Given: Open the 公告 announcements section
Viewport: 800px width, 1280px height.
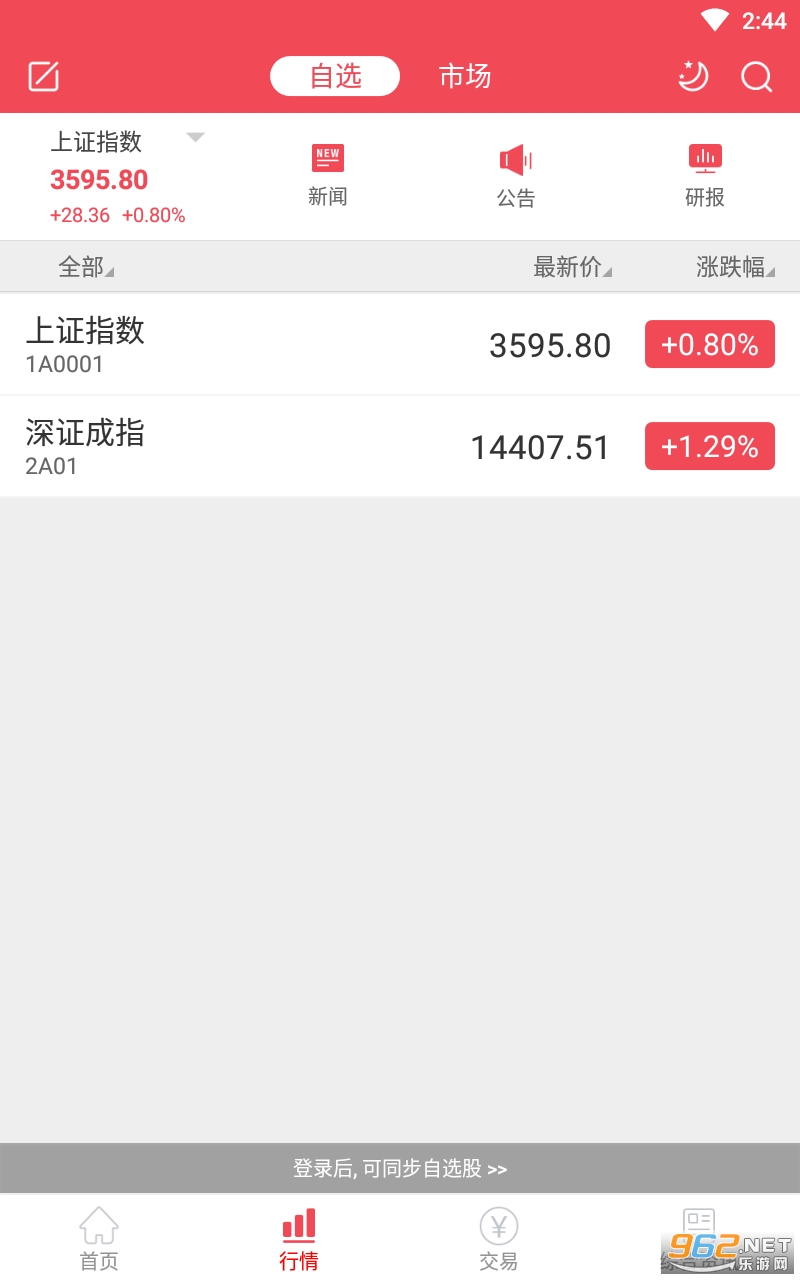Looking at the screenshot, I should pos(516,175).
